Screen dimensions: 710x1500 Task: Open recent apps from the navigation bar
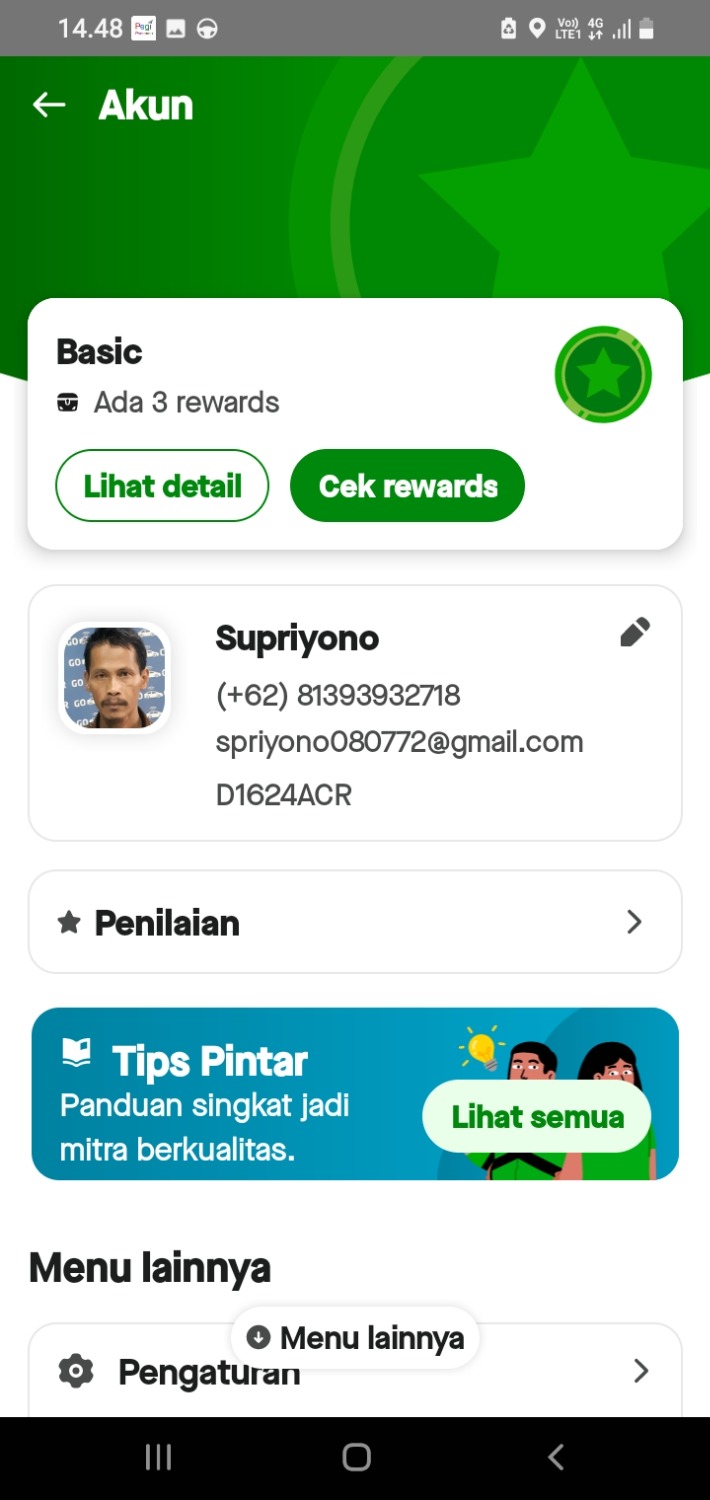pyautogui.click(x=159, y=1457)
